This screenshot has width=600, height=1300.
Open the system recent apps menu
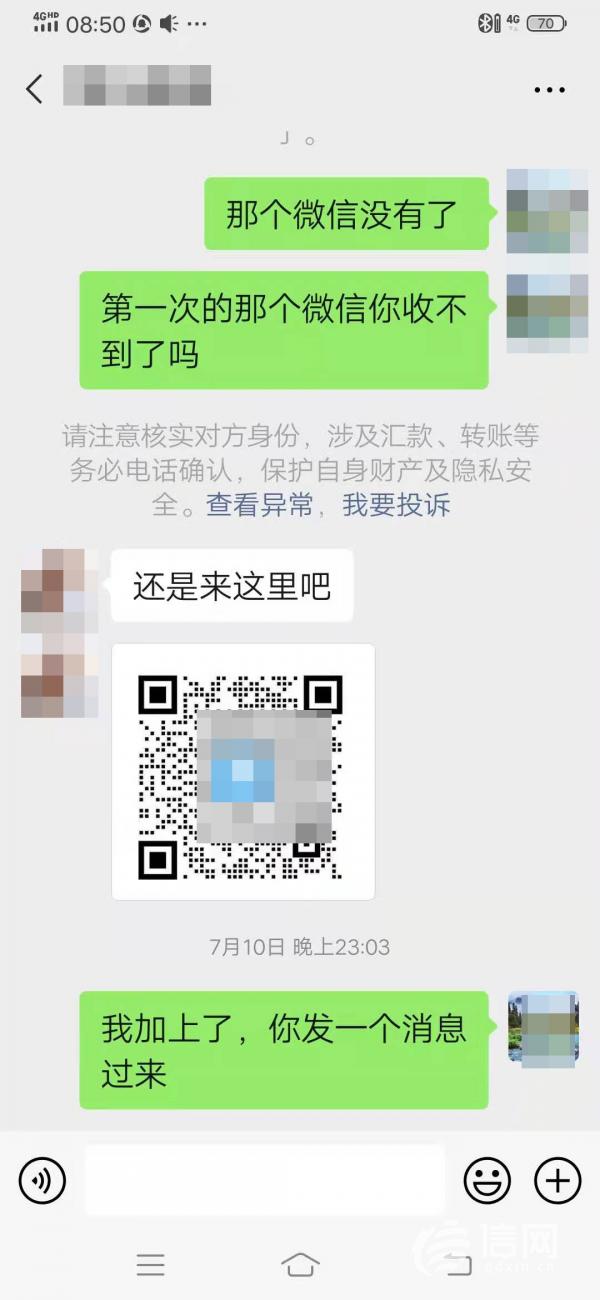click(151, 1264)
